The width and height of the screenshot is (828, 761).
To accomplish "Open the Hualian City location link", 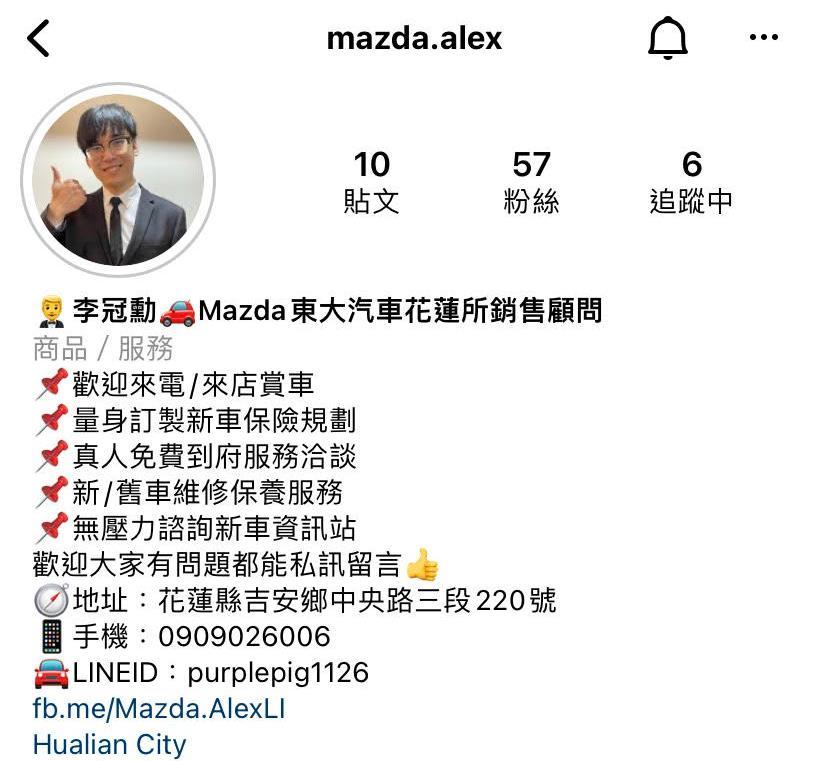I will coord(109,744).
